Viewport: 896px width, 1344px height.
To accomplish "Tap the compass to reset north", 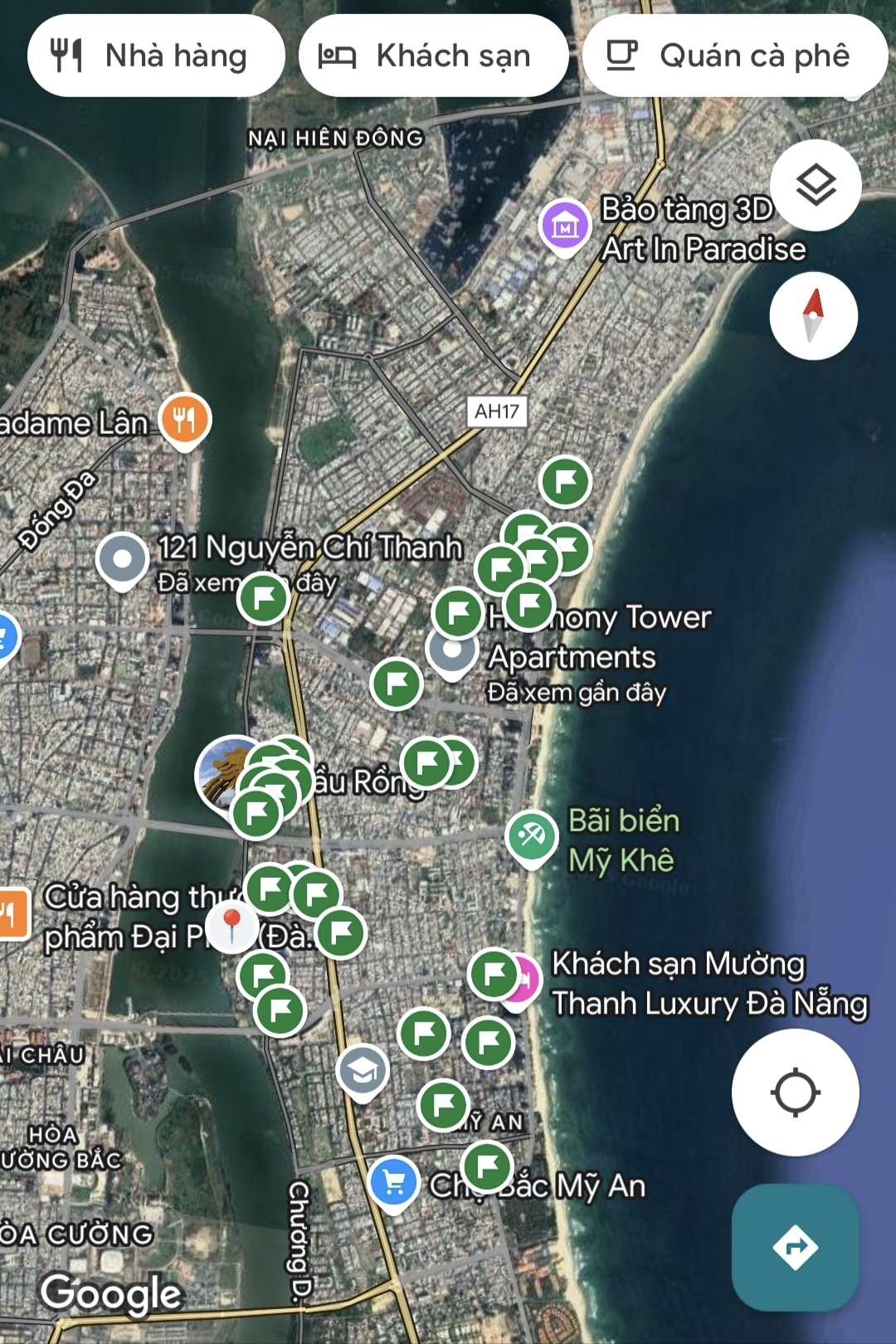I will click(813, 316).
